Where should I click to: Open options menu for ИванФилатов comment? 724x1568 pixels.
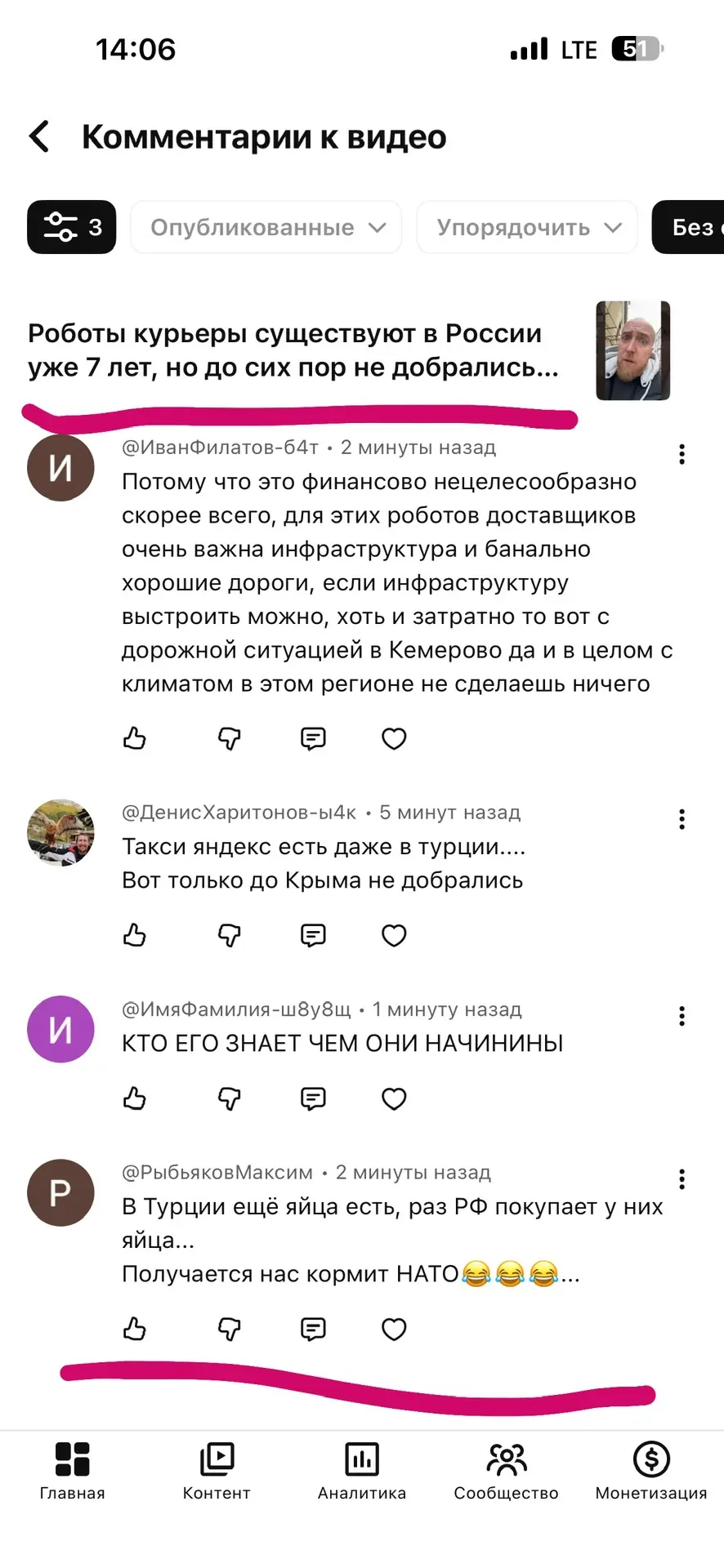pyautogui.click(x=682, y=454)
